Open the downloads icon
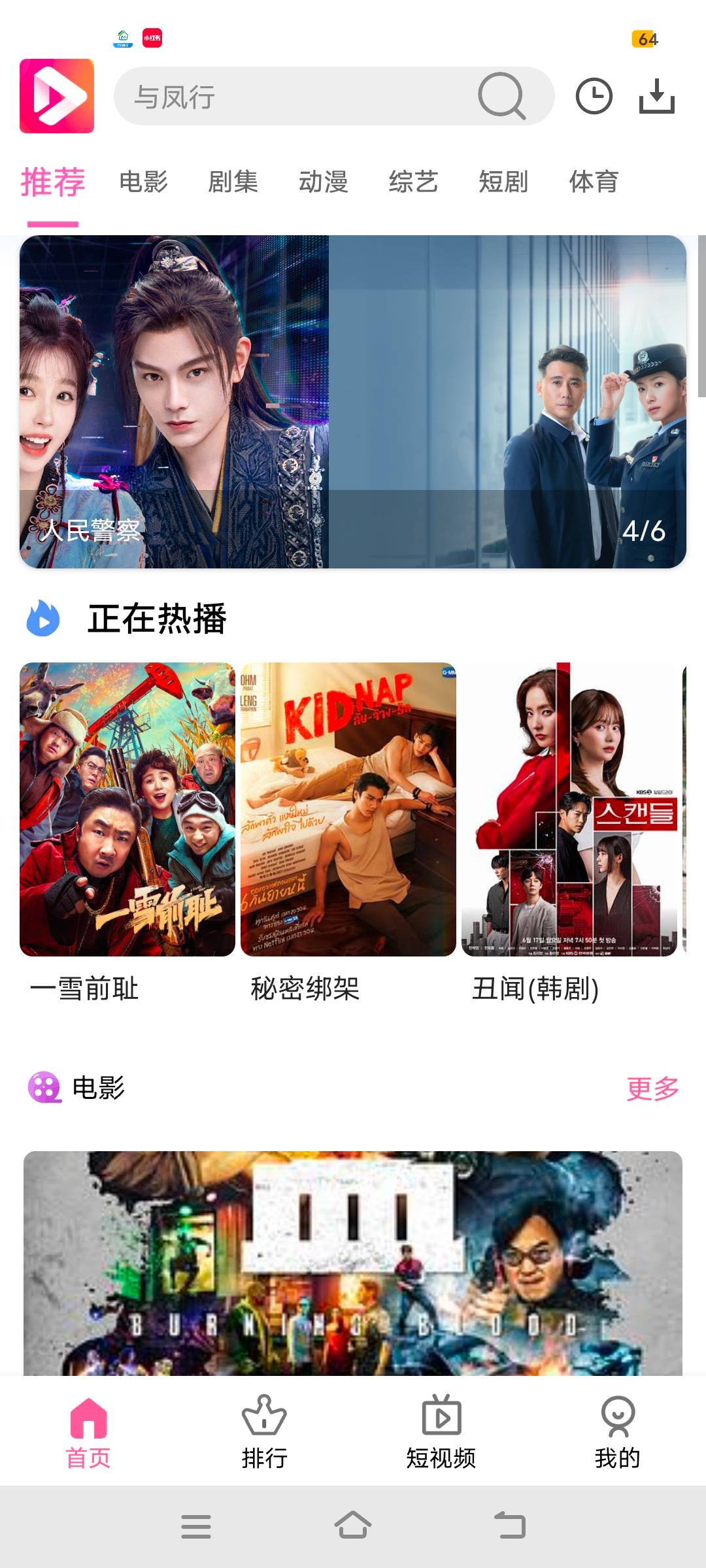706x1568 pixels. [656, 96]
